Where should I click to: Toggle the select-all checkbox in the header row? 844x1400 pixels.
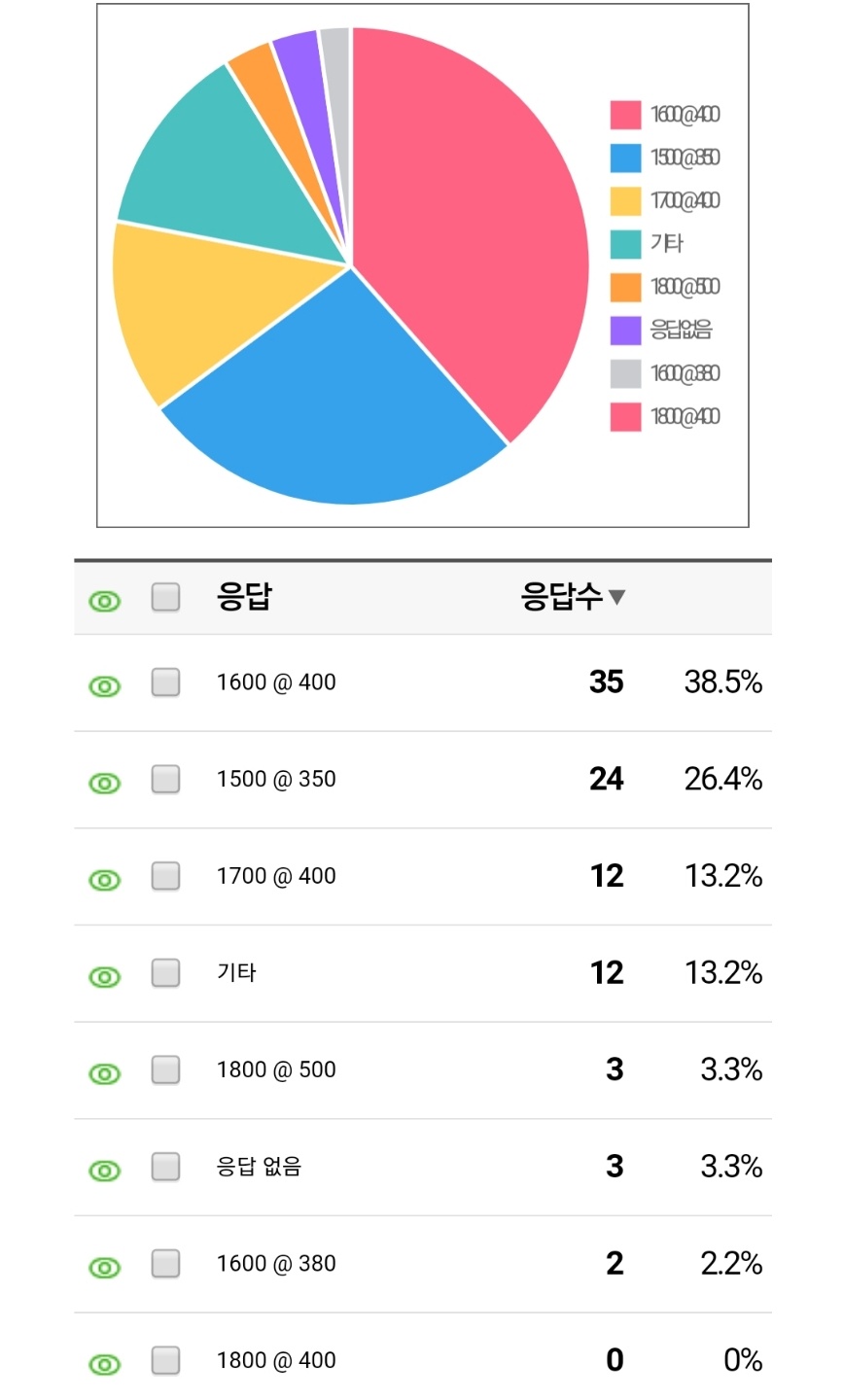coord(166,597)
